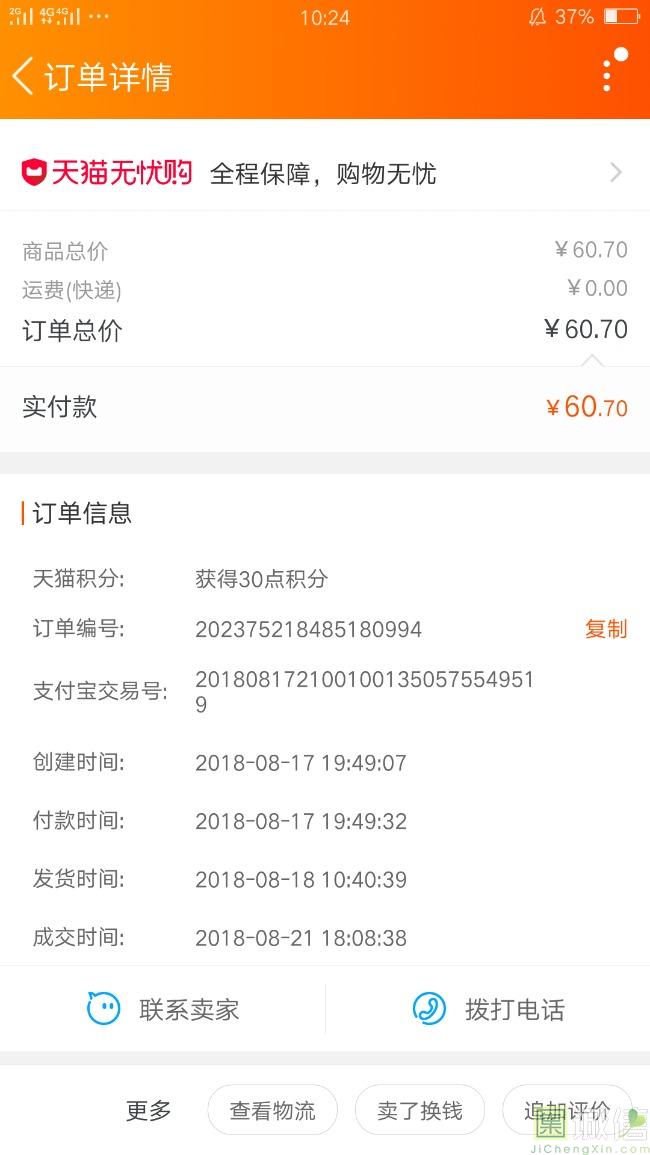The image size is (650, 1155).
Task: Contact the seller via 联系卖家
Action: (x=163, y=1009)
